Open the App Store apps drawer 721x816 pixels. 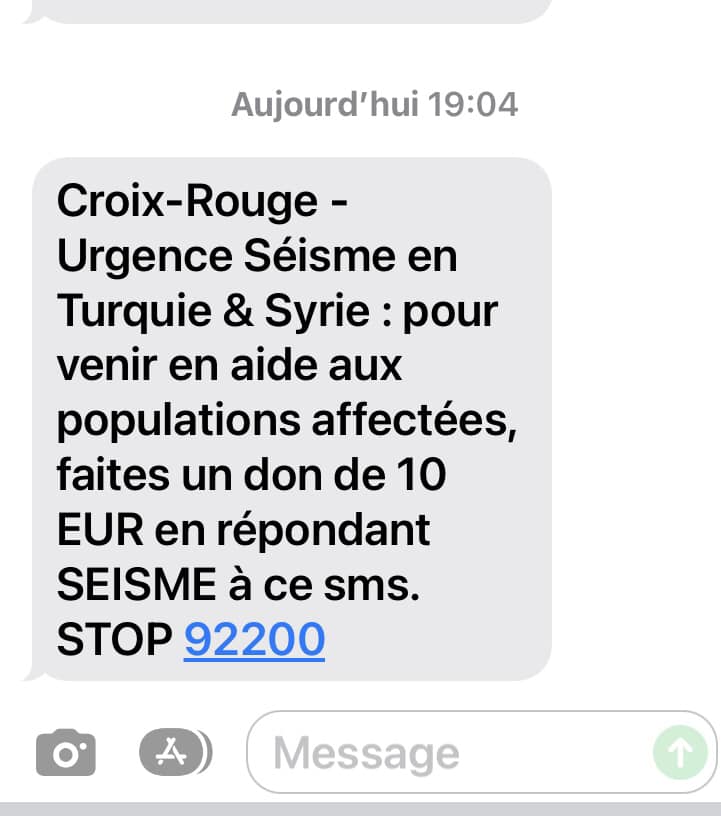(174, 753)
